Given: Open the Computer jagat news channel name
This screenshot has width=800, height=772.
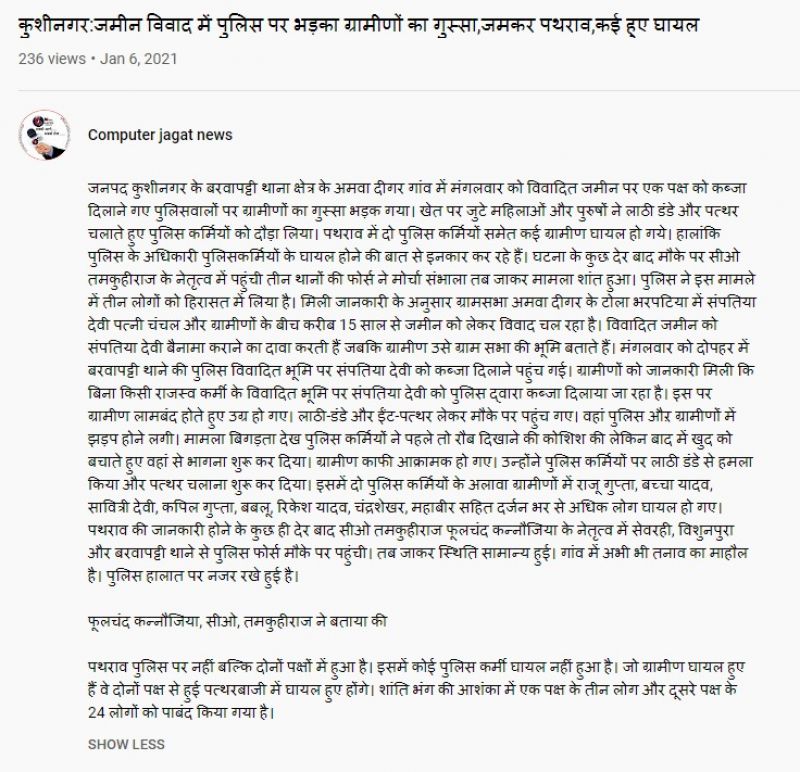Looking at the screenshot, I should tap(159, 134).
